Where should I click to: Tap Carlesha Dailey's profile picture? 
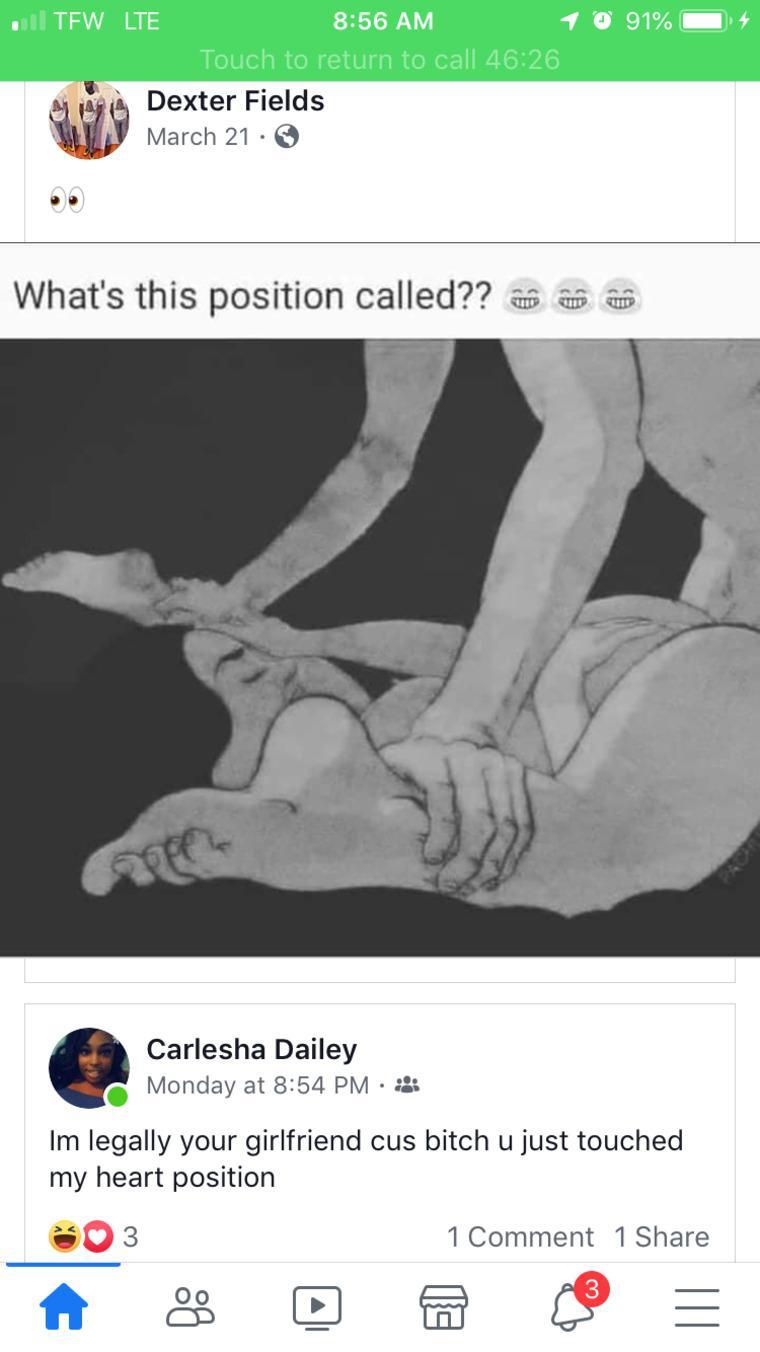(89, 1068)
